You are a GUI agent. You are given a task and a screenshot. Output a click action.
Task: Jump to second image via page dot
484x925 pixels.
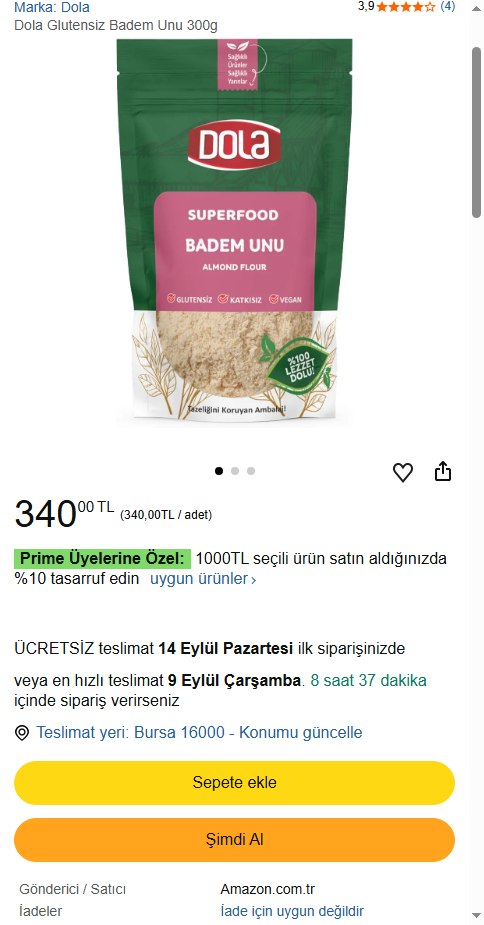pos(235,471)
